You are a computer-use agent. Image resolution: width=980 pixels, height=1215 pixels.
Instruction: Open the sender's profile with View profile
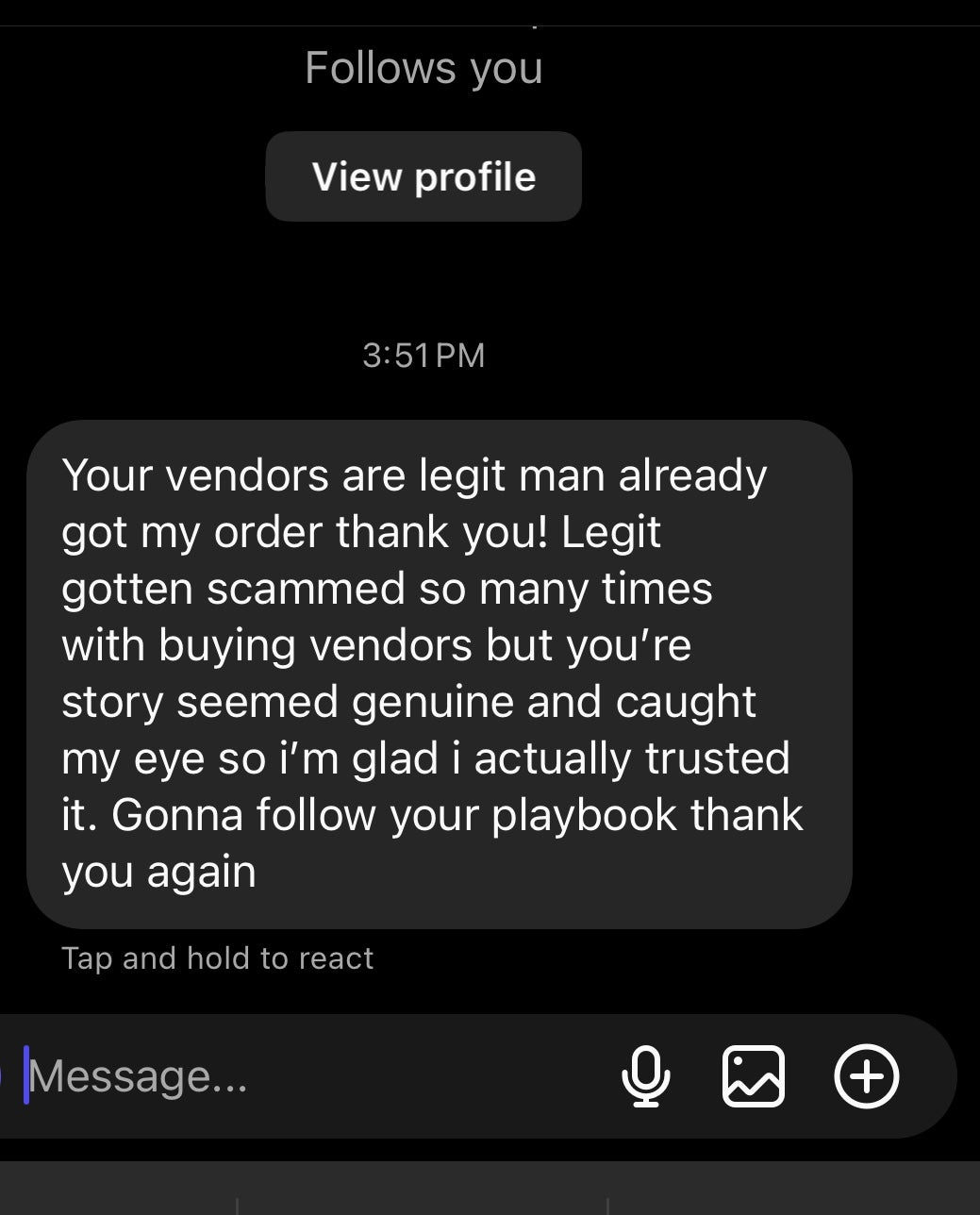(424, 176)
